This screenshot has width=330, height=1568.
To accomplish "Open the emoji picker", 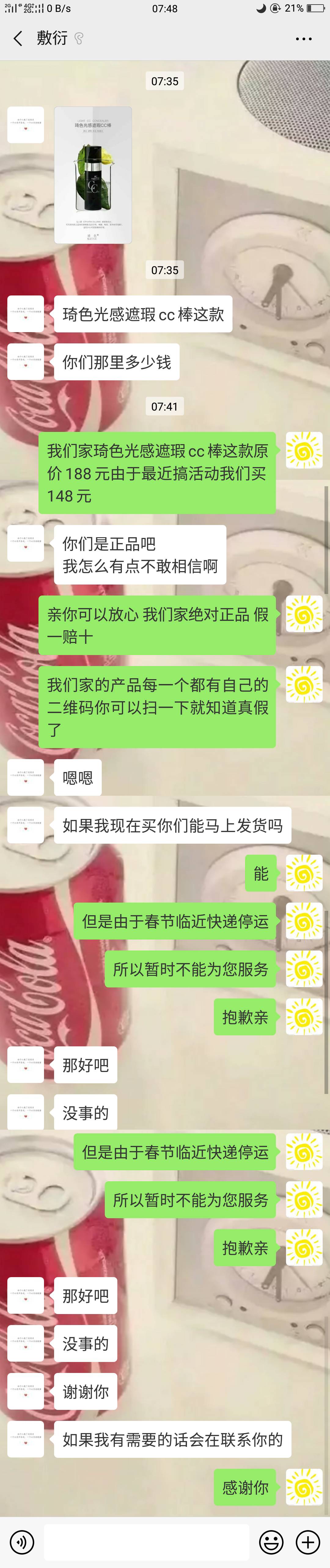I will [x=271, y=1542].
